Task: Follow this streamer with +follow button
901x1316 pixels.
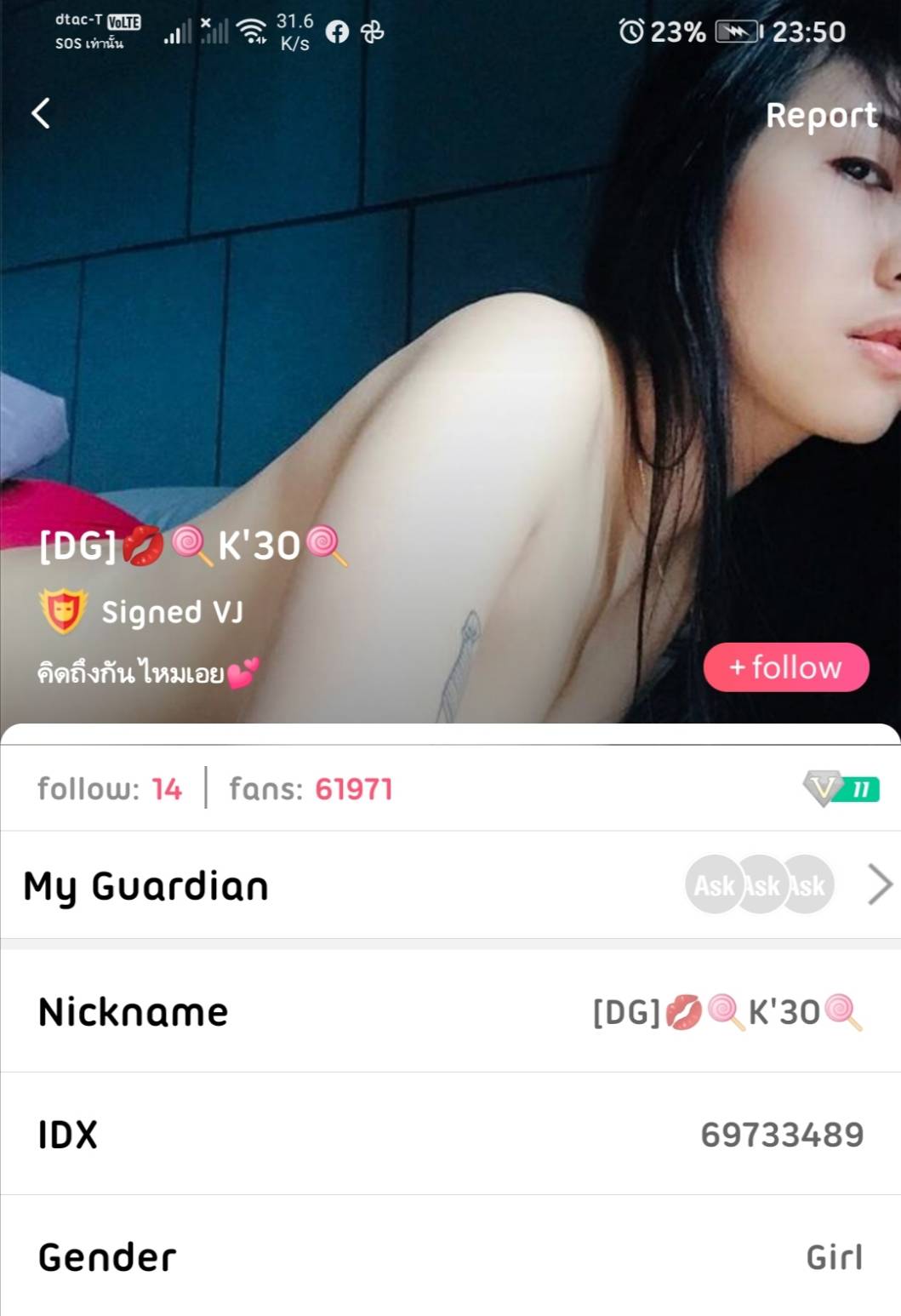Action: [785, 667]
